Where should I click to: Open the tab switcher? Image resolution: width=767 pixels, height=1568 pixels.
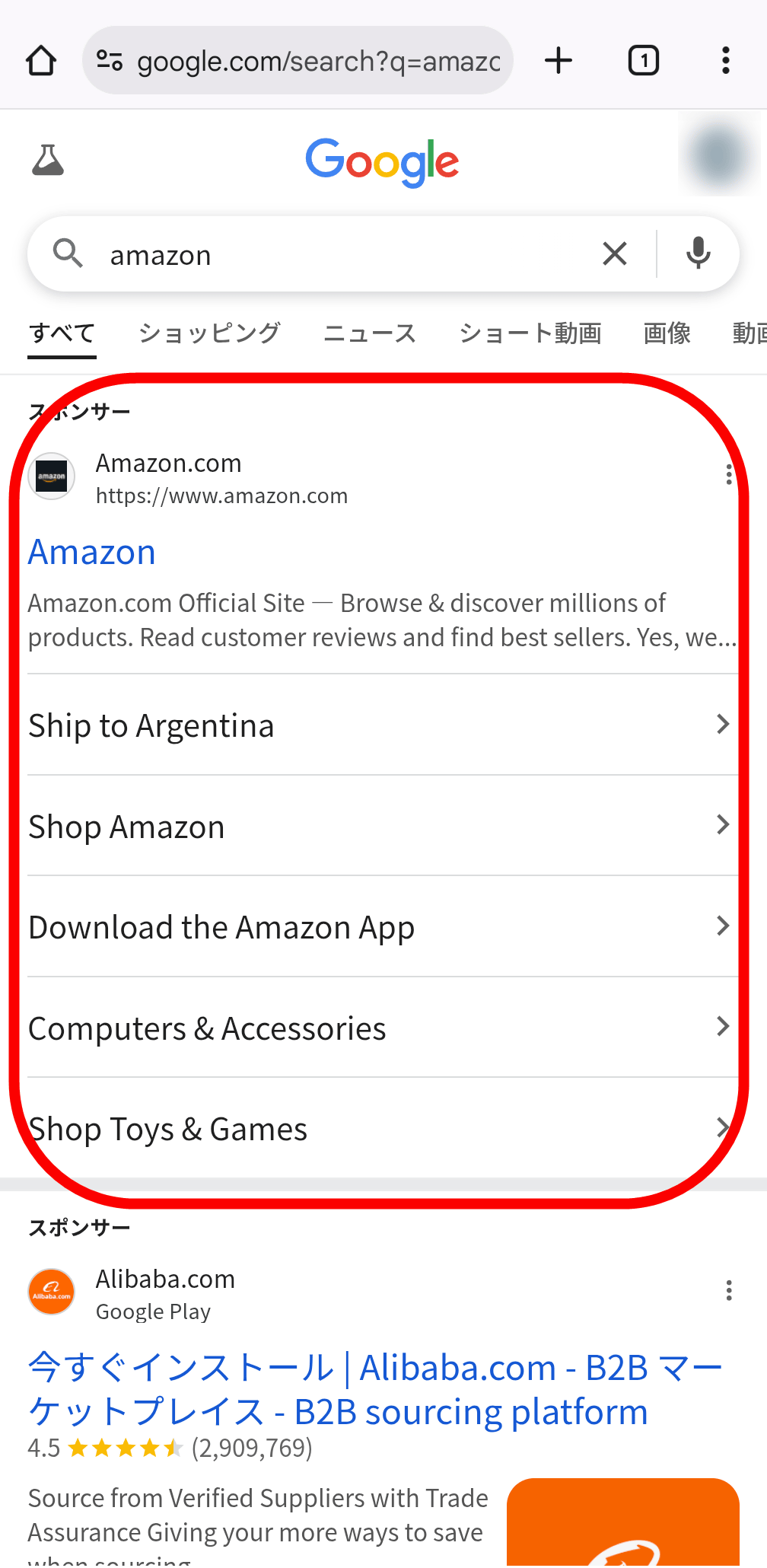[x=643, y=61]
